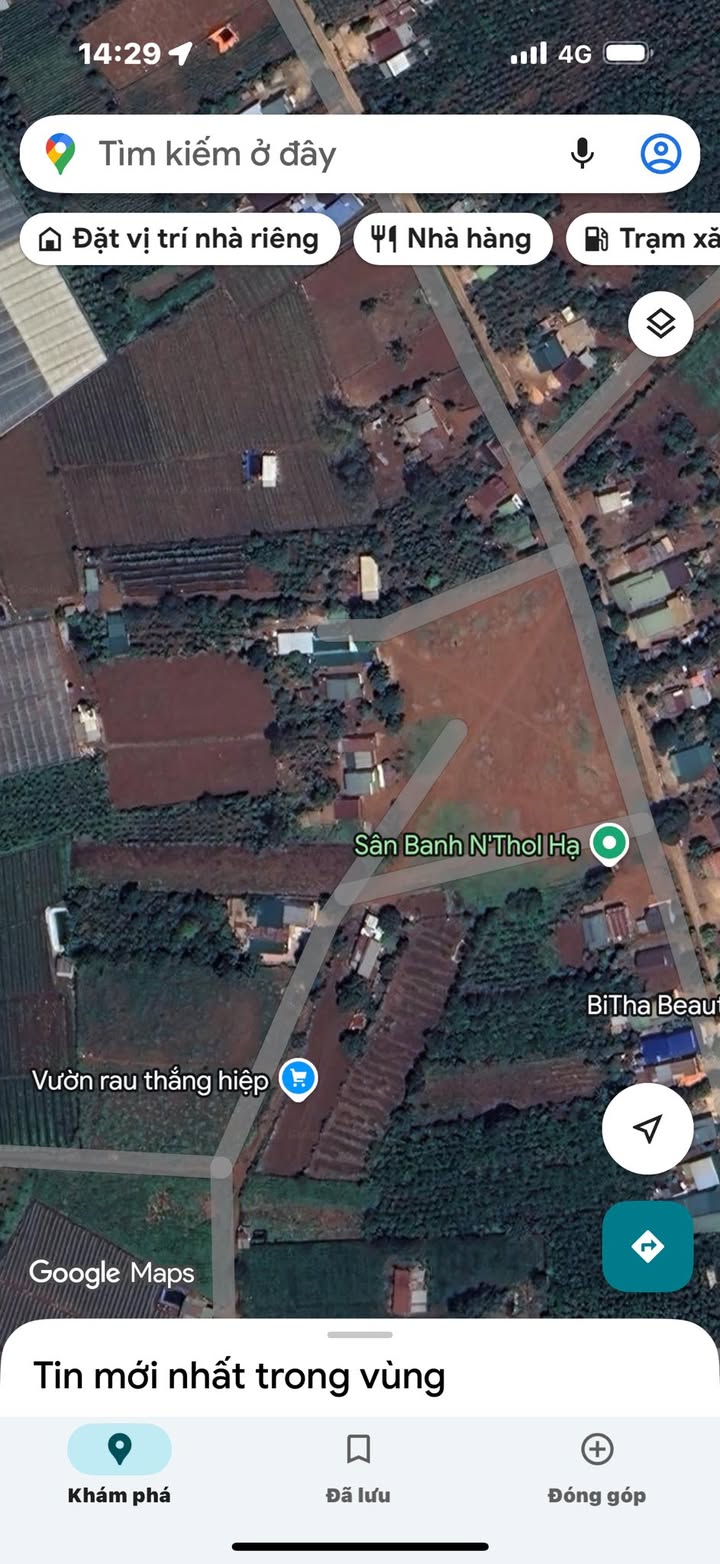
Task: Center map on my current location
Action: (648, 1129)
